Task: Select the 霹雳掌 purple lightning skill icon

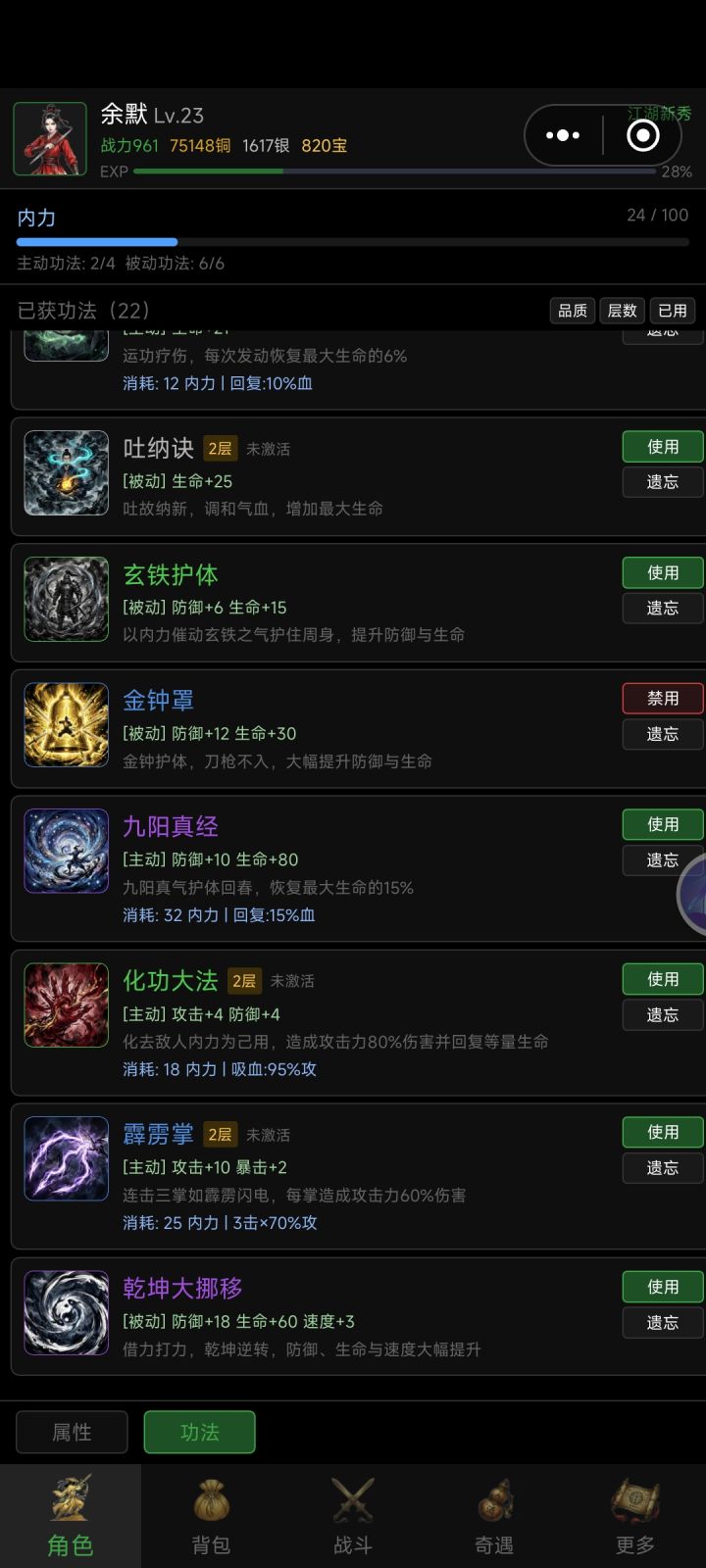Action: 66,1158
